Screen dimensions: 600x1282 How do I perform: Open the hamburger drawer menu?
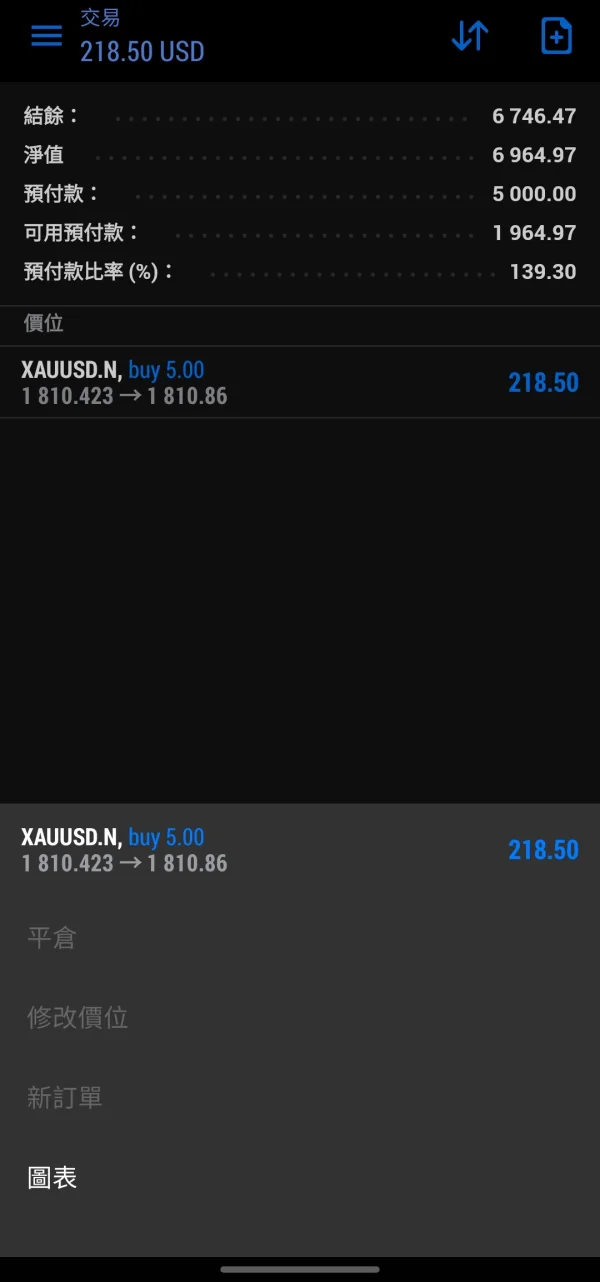(46, 36)
